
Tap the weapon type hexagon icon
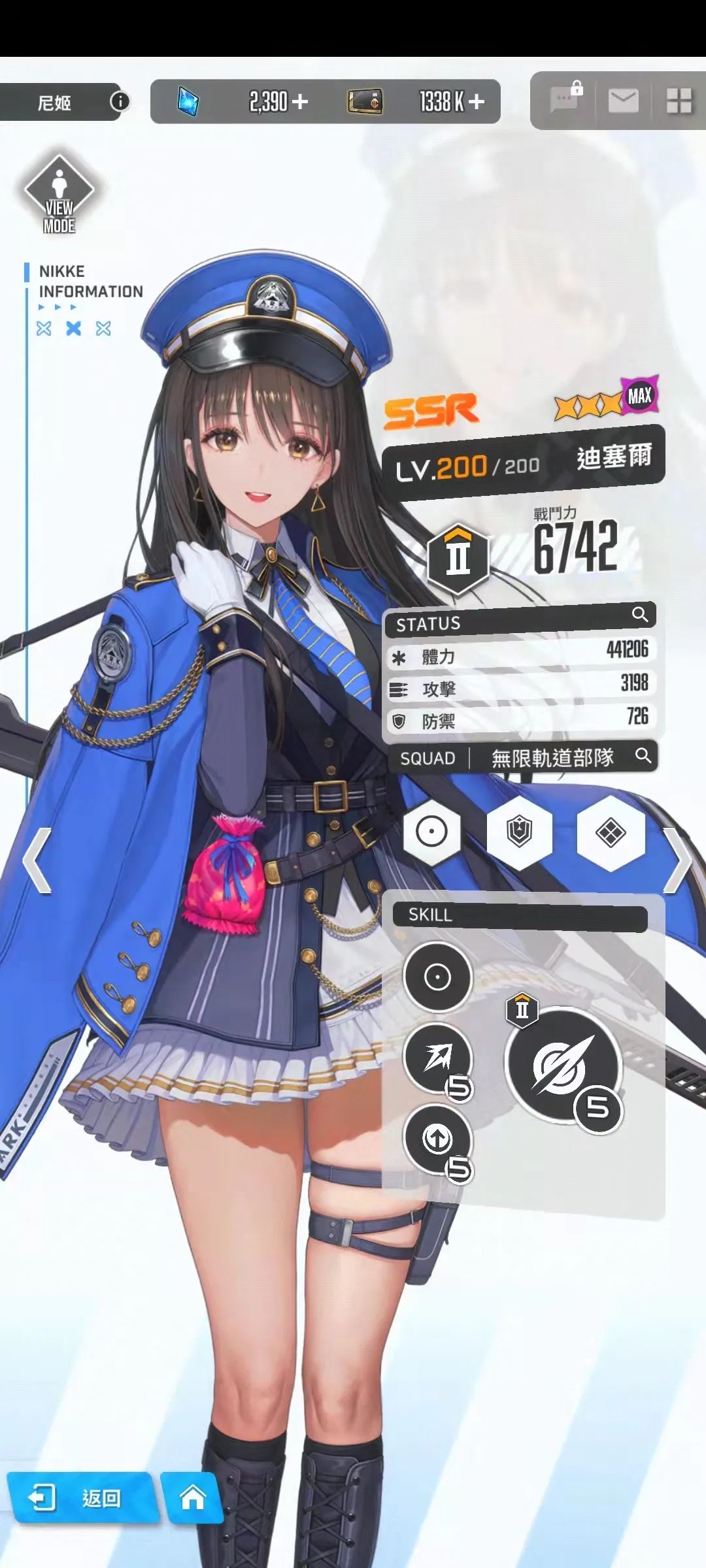[432, 832]
